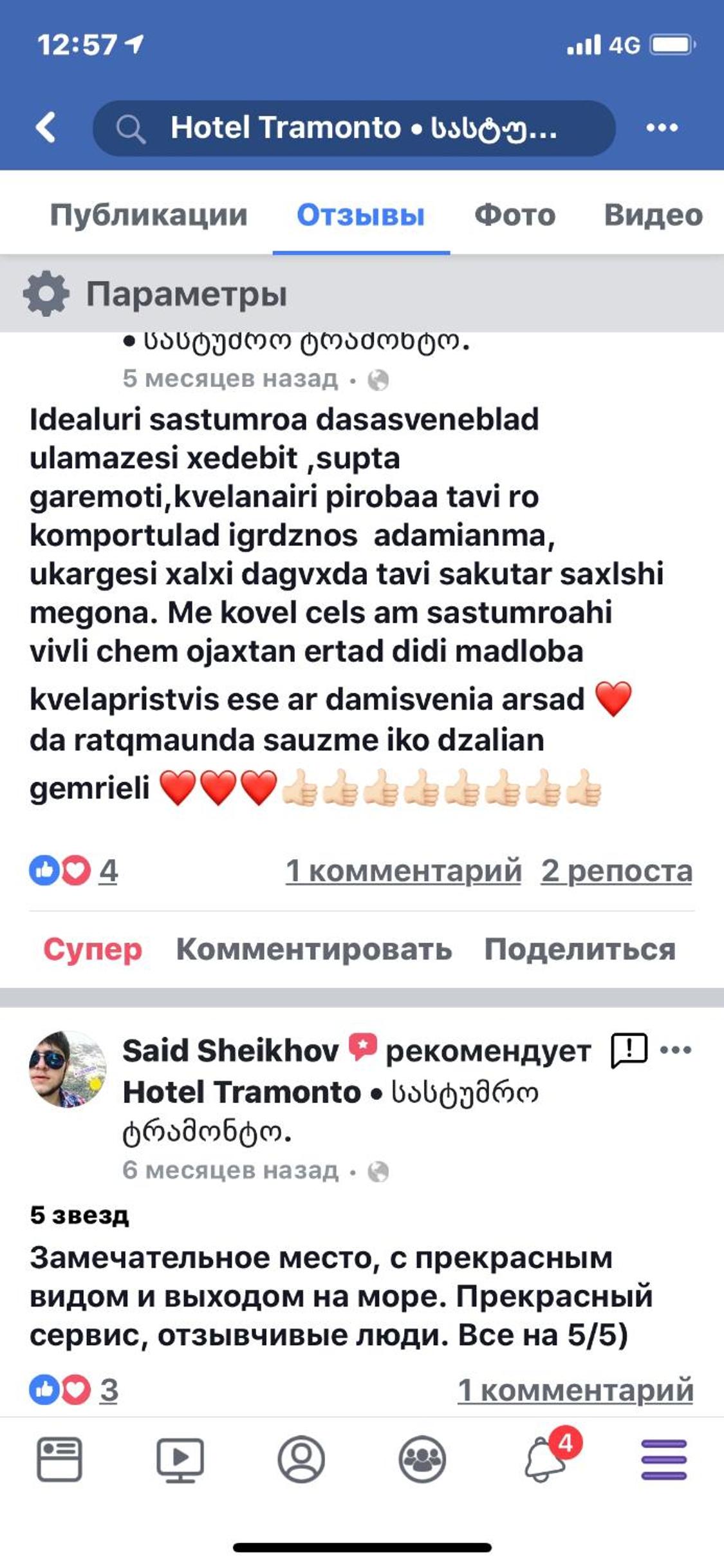724x1568 pixels.
Task: Open the page overflow menu
Action: tap(662, 128)
